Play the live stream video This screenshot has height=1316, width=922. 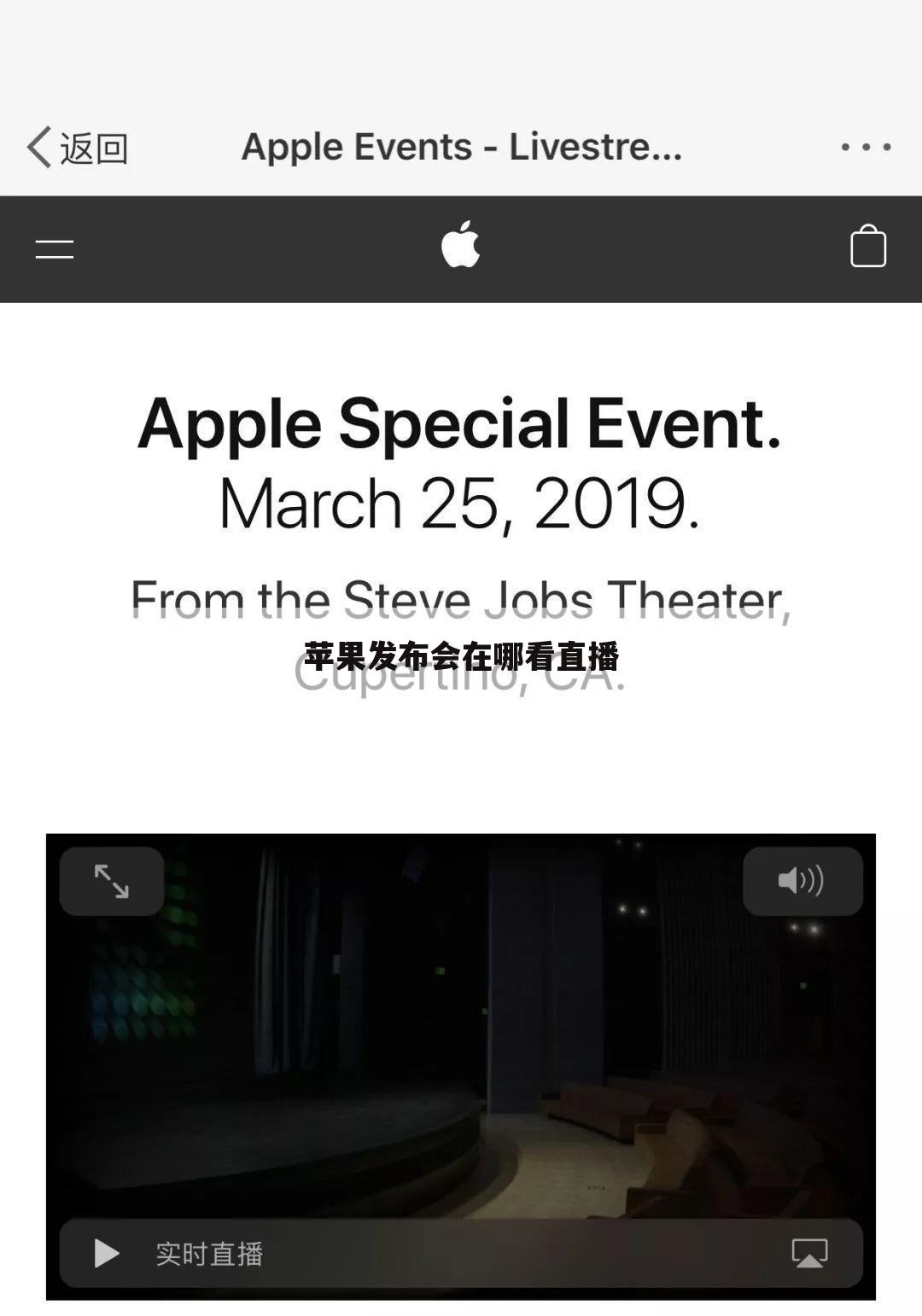(x=107, y=1253)
